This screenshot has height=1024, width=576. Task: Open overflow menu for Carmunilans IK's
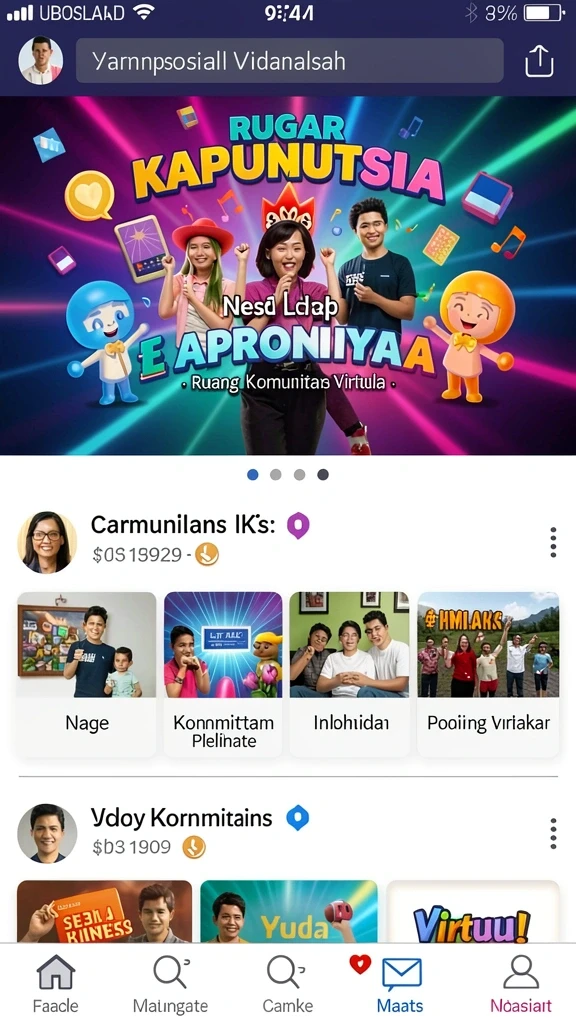pos(553,542)
